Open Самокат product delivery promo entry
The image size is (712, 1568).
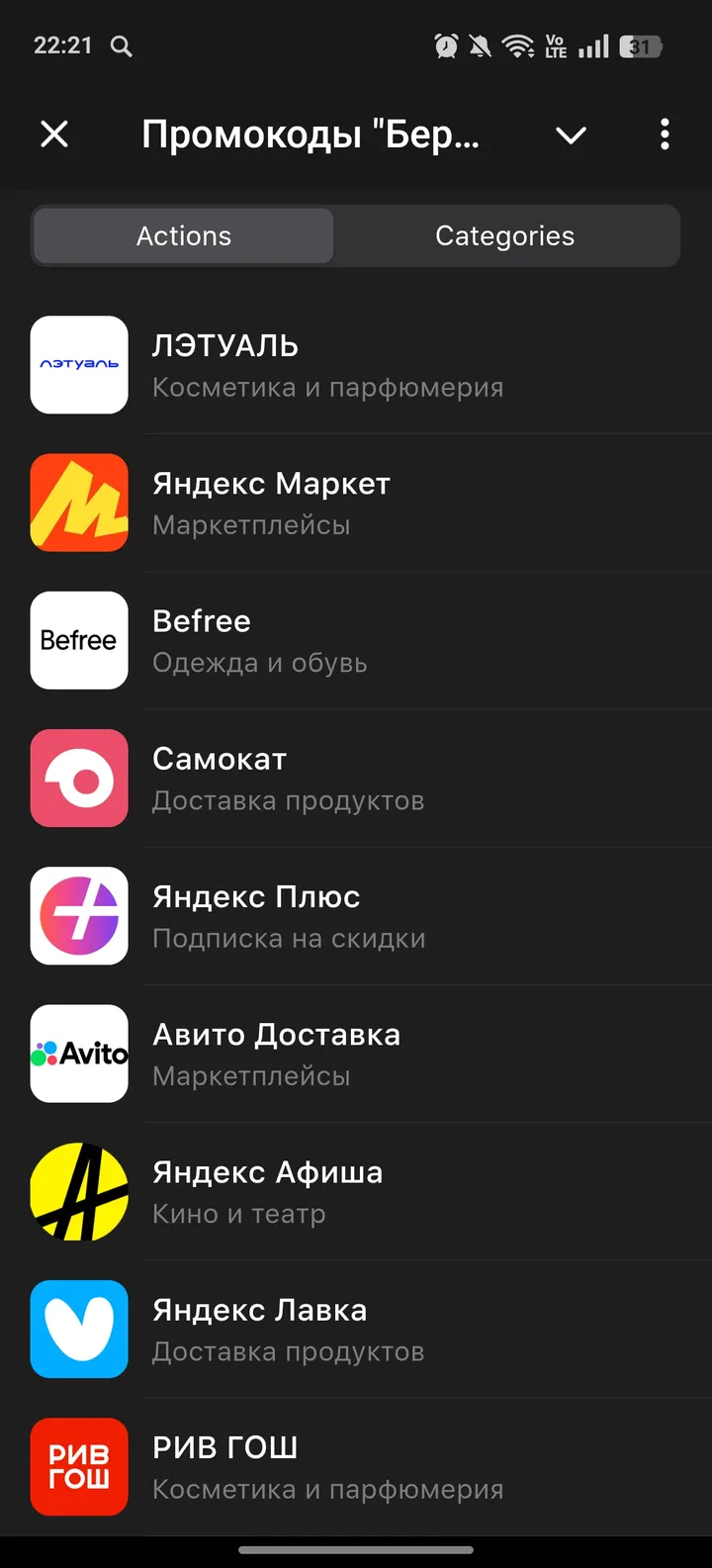[x=297, y=778]
